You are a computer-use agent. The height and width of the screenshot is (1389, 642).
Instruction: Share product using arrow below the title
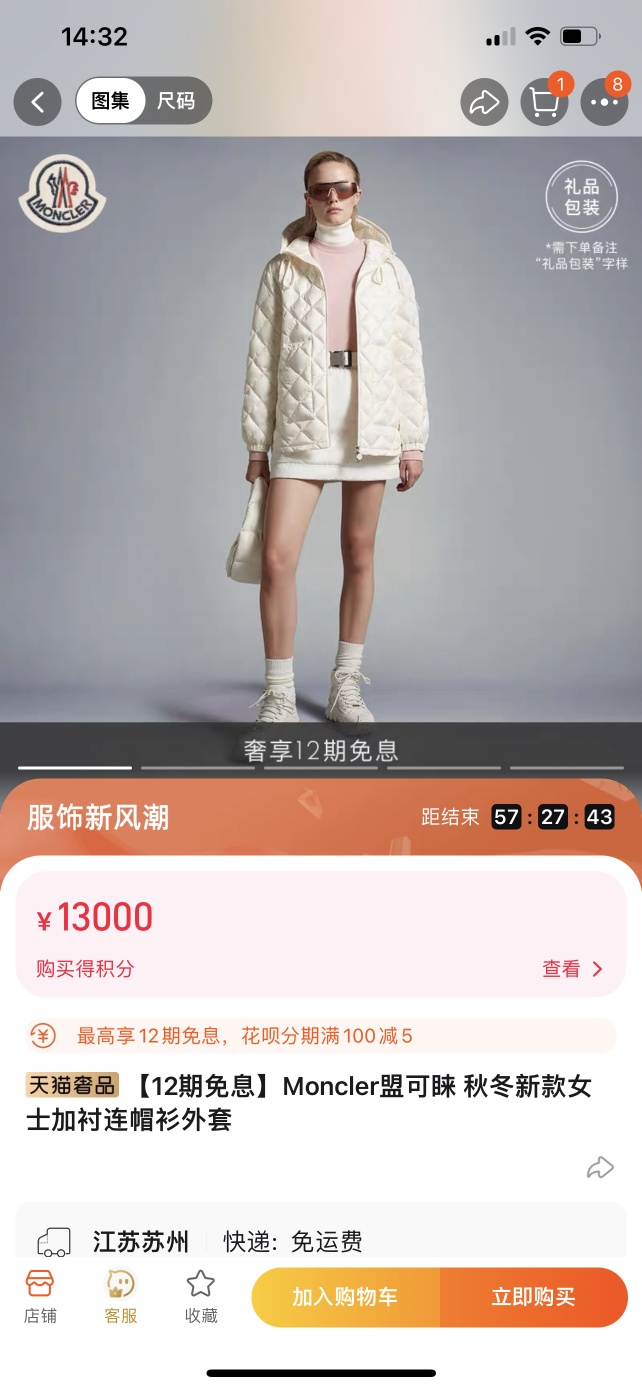[x=599, y=1167]
